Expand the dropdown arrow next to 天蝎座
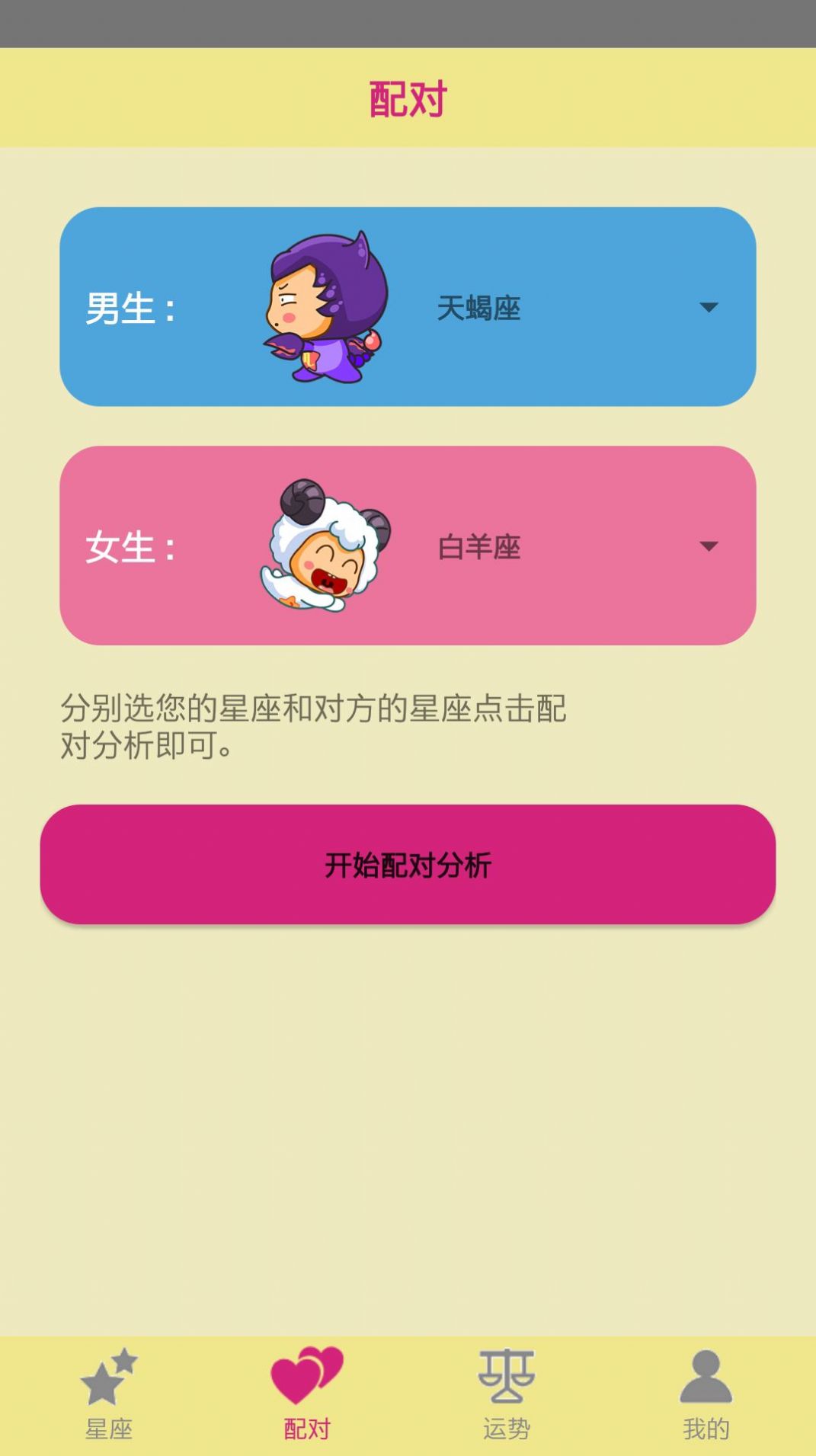This screenshot has height=1456, width=816. pos(709,308)
